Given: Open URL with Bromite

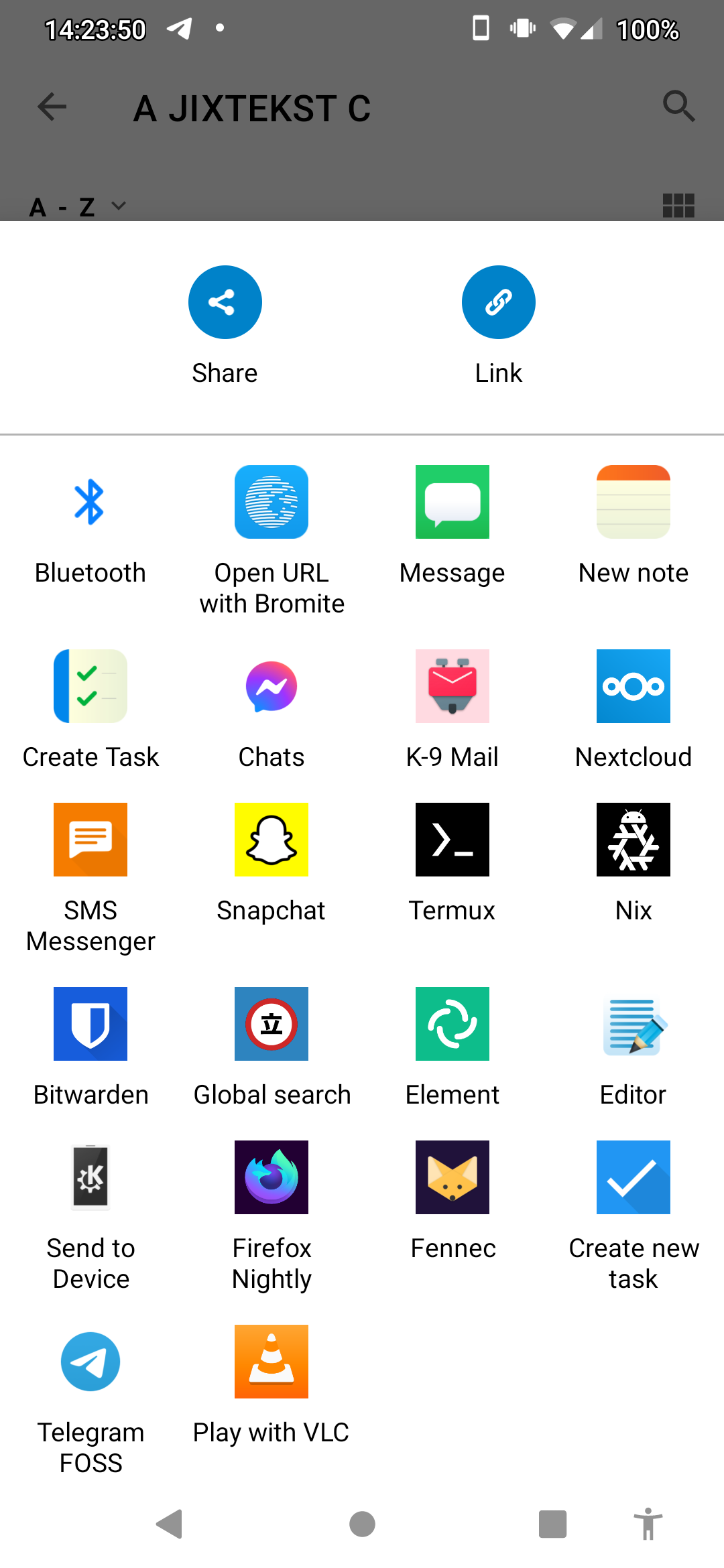Looking at the screenshot, I should click(271, 503).
